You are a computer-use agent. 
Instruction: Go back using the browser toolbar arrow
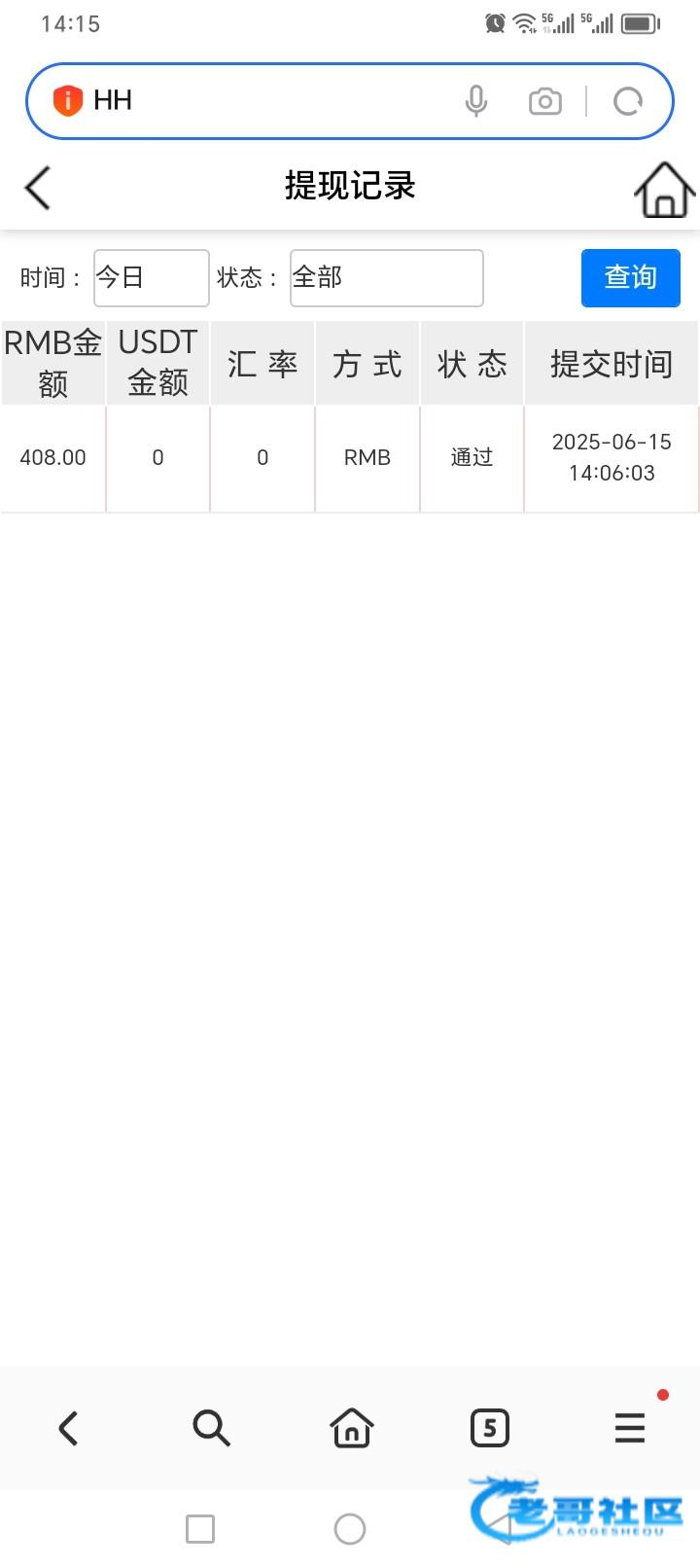point(68,1428)
